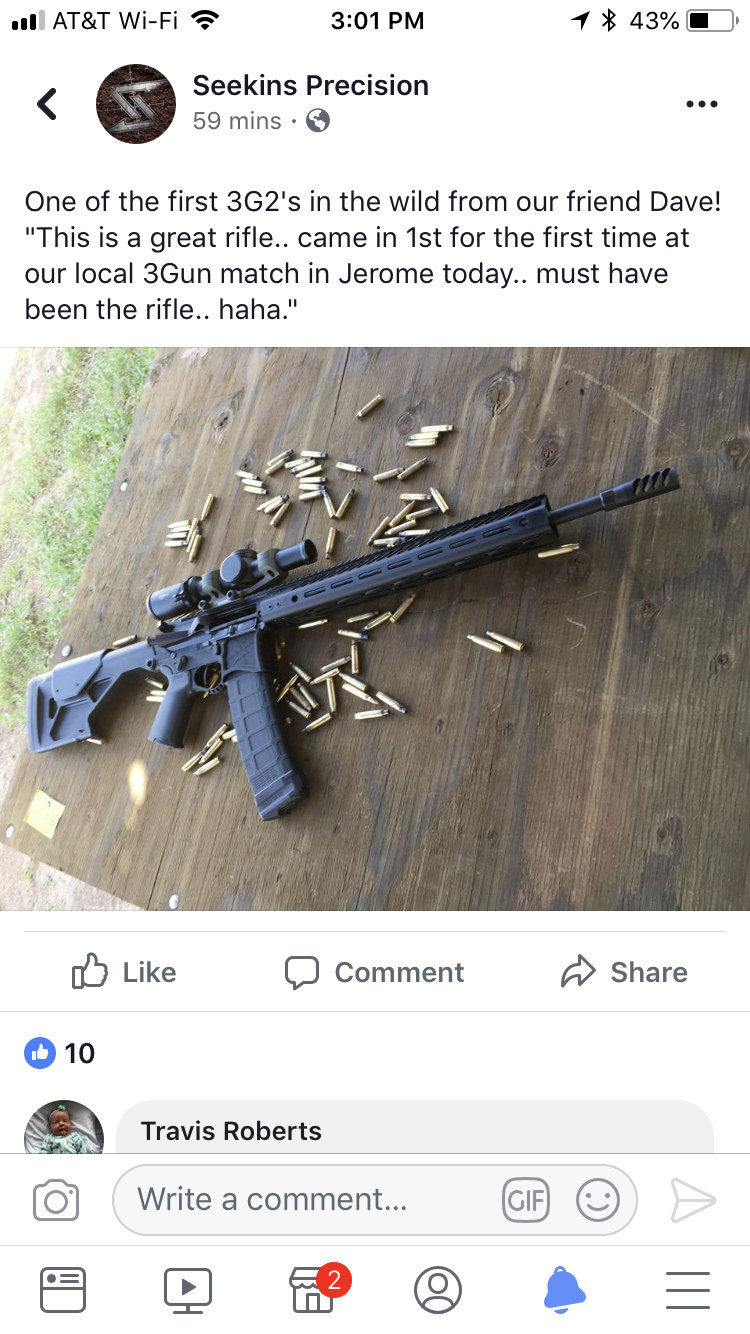Open the Seekins Precision page name
Viewport: 750px width, 1334px height.
click(x=311, y=86)
